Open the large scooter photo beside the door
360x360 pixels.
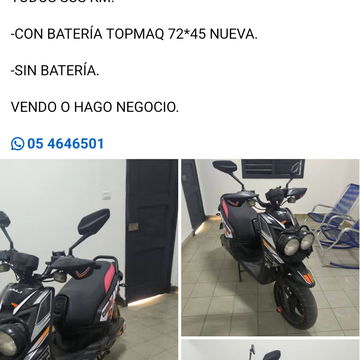(89, 259)
